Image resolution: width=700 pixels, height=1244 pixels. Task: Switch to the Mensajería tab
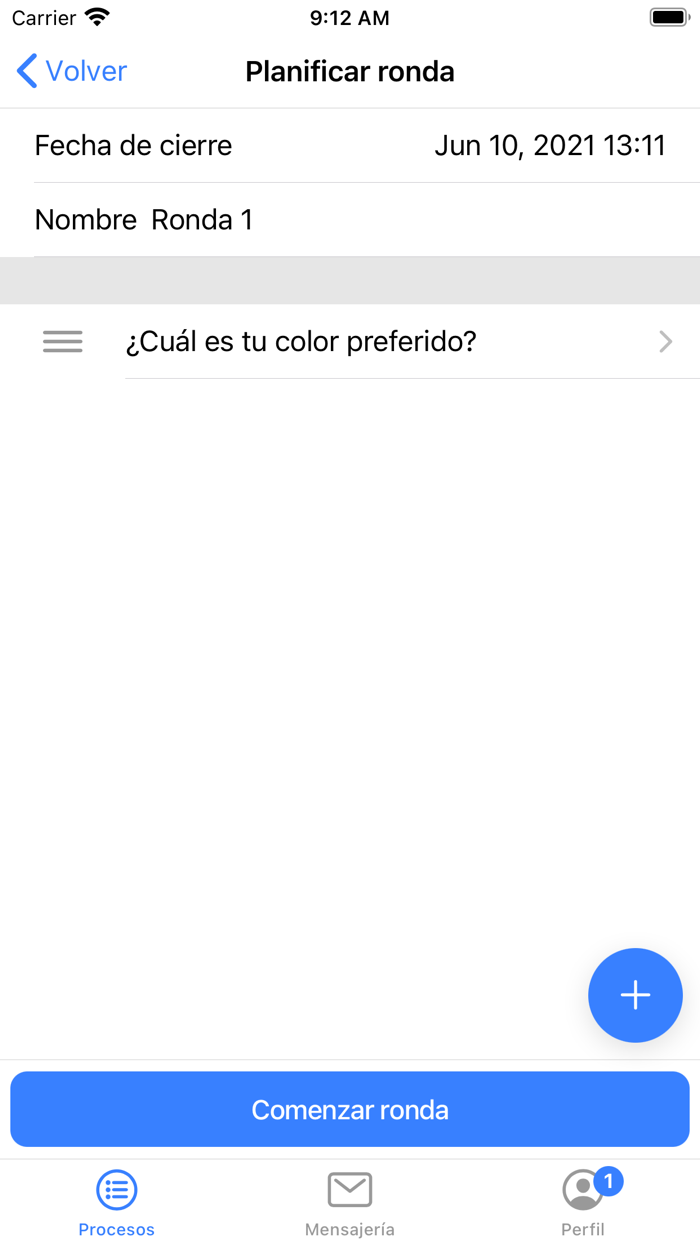click(x=350, y=1203)
